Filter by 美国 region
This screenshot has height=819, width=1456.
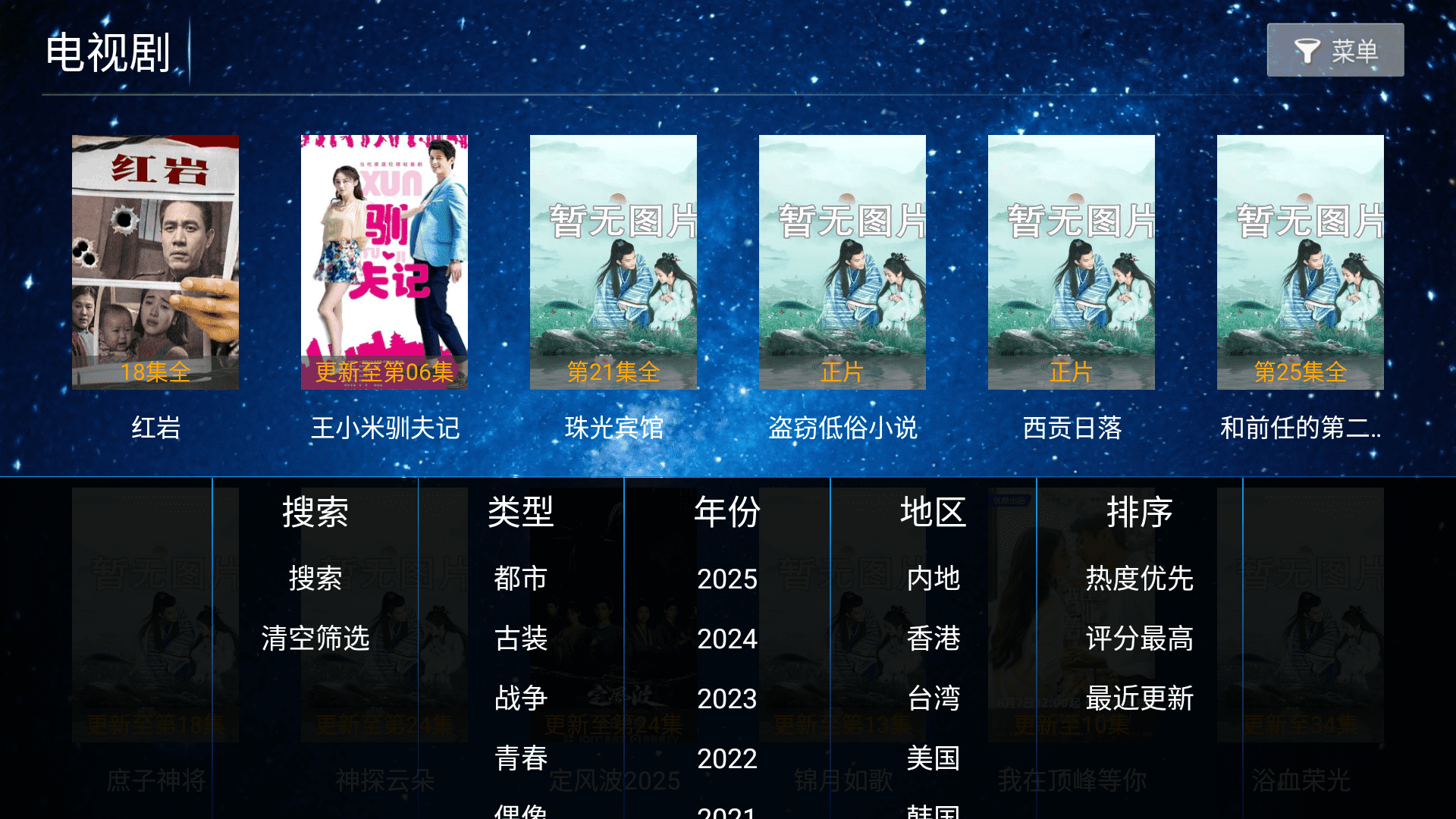tap(934, 758)
